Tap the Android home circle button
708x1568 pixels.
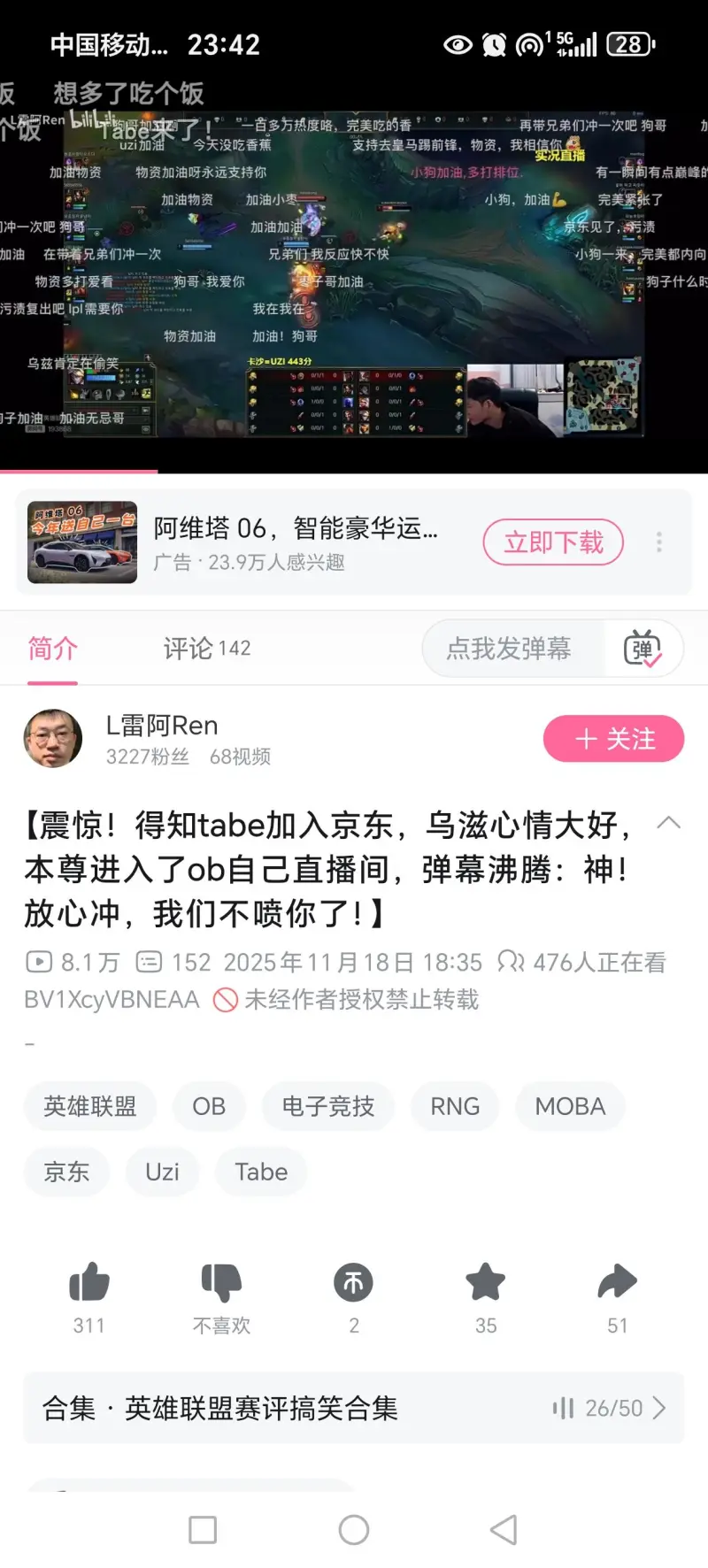353,1528
